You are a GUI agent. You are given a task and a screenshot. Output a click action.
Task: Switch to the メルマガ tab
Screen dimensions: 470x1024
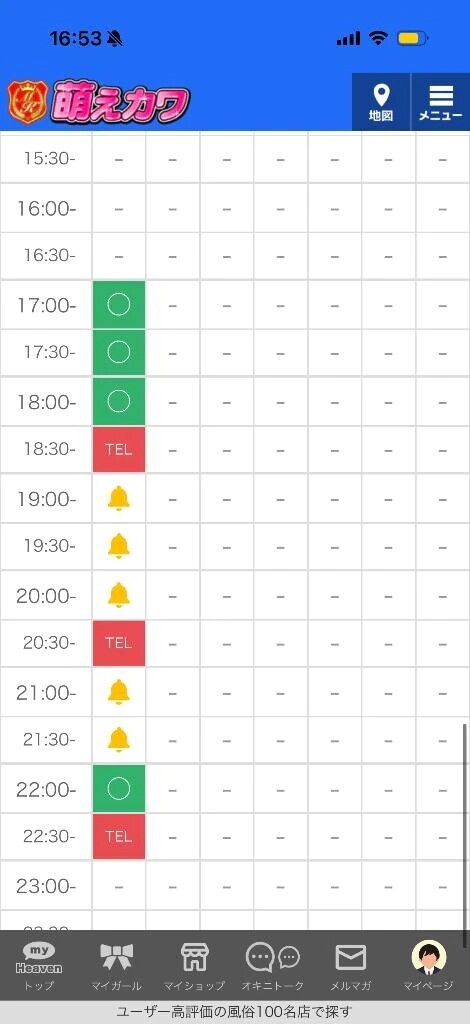tap(351, 967)
